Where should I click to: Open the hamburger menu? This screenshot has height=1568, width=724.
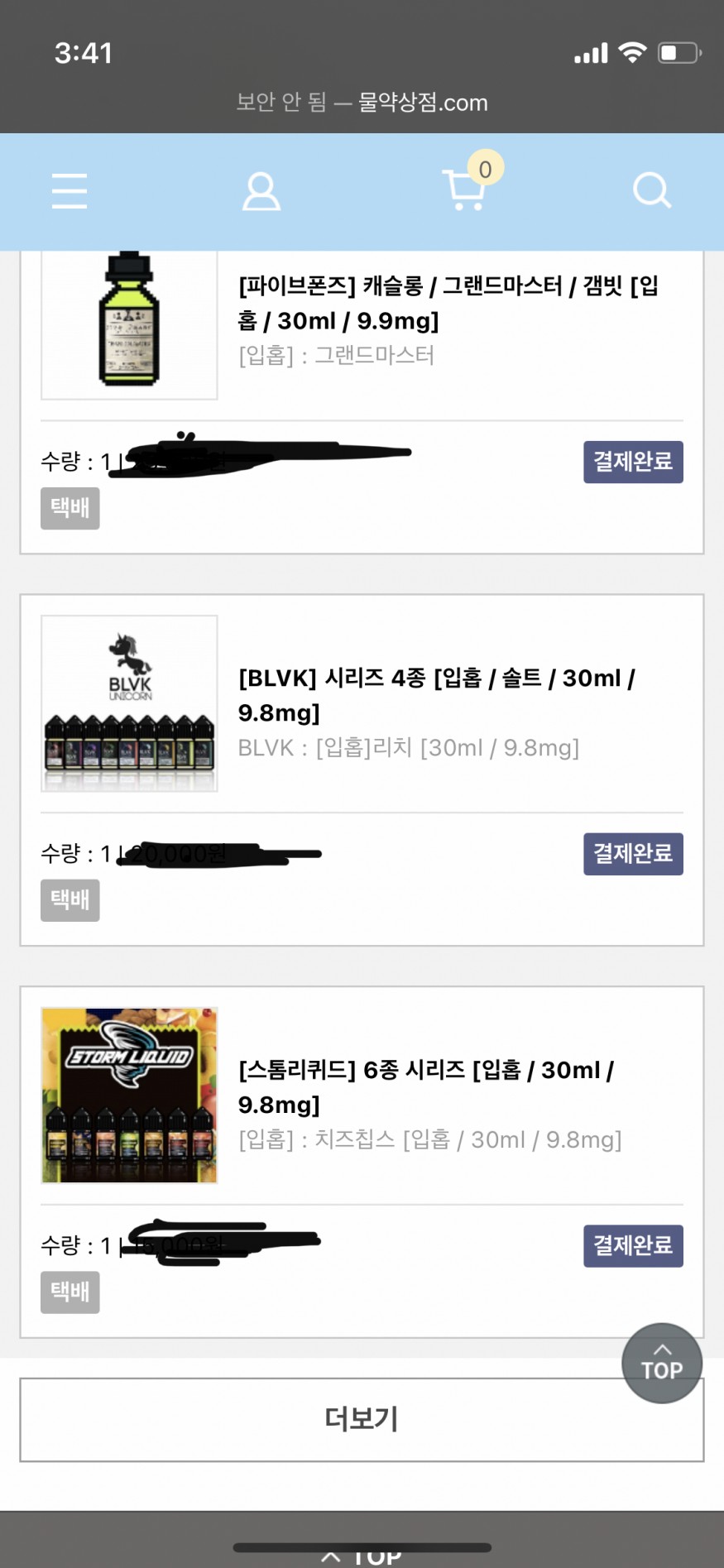tap(70, 191)
